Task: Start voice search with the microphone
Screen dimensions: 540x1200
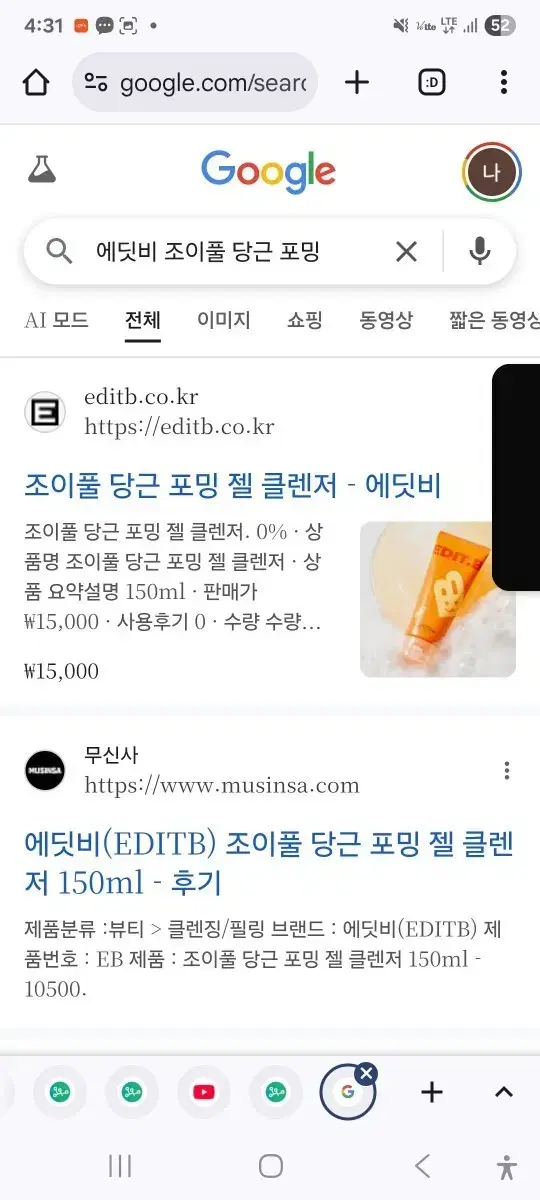Action: point(480,252)
